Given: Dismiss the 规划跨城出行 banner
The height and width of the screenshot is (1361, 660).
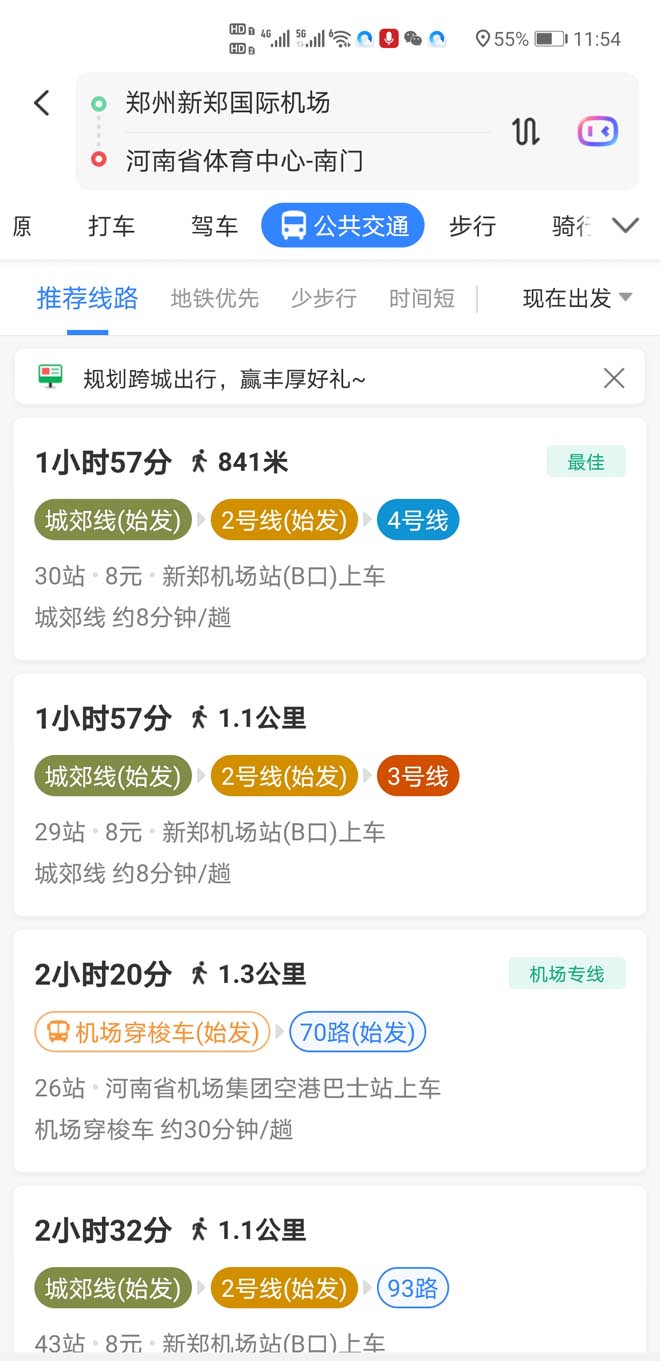Looking at the screenshot, I should [x=614, y=378].
